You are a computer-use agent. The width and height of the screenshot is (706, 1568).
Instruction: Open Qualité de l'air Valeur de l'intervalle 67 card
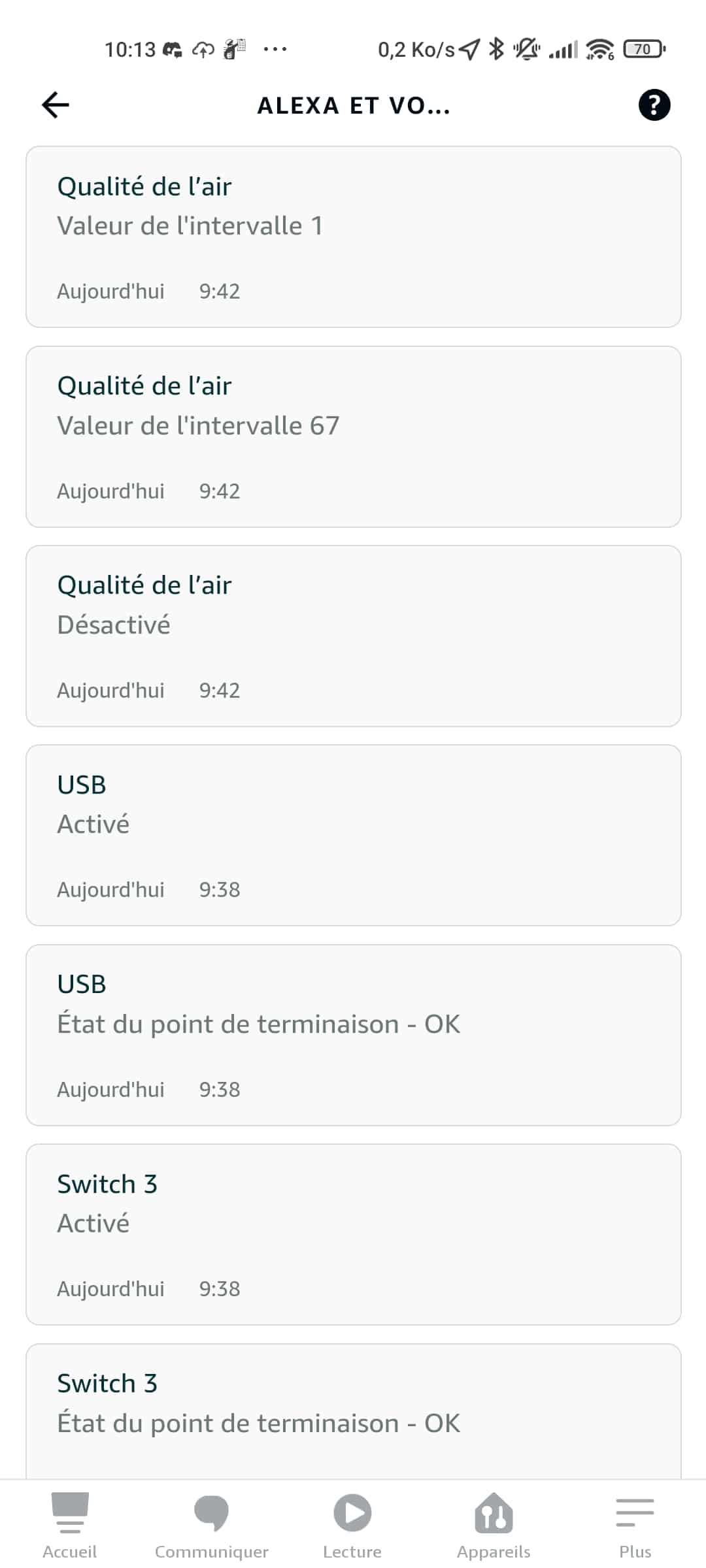pos(354,436)
